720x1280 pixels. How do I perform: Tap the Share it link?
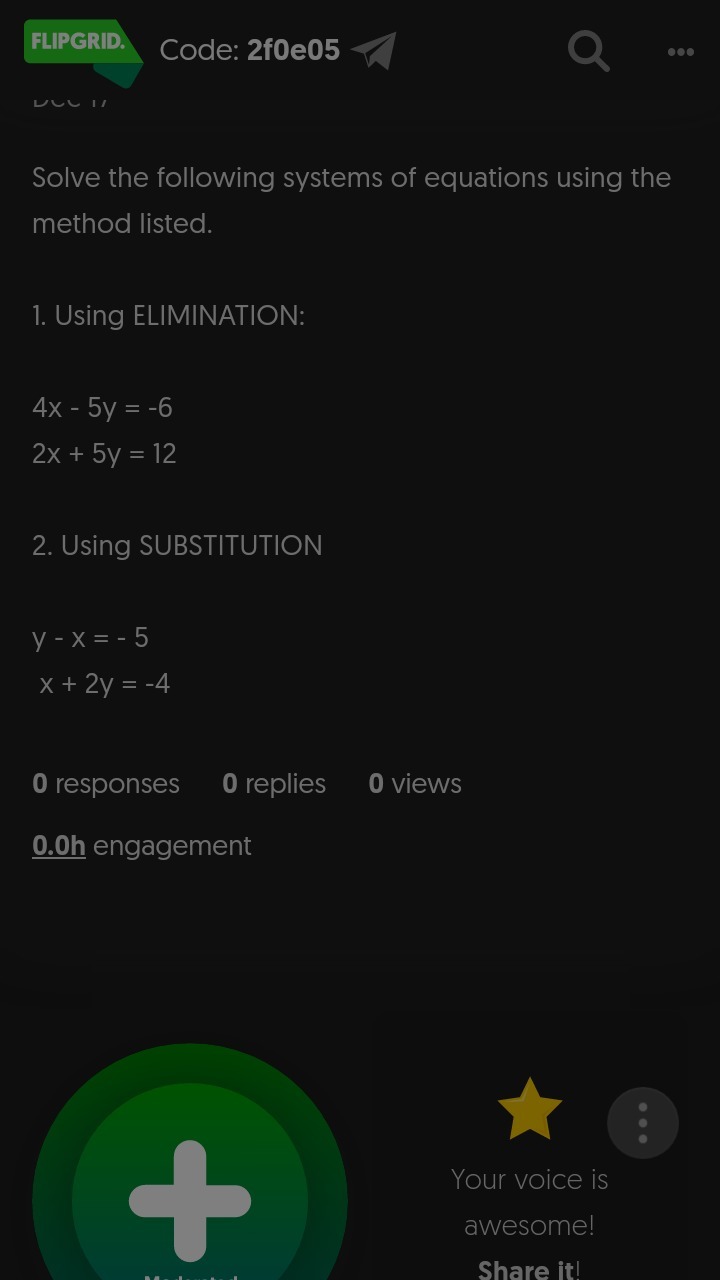526,1269
